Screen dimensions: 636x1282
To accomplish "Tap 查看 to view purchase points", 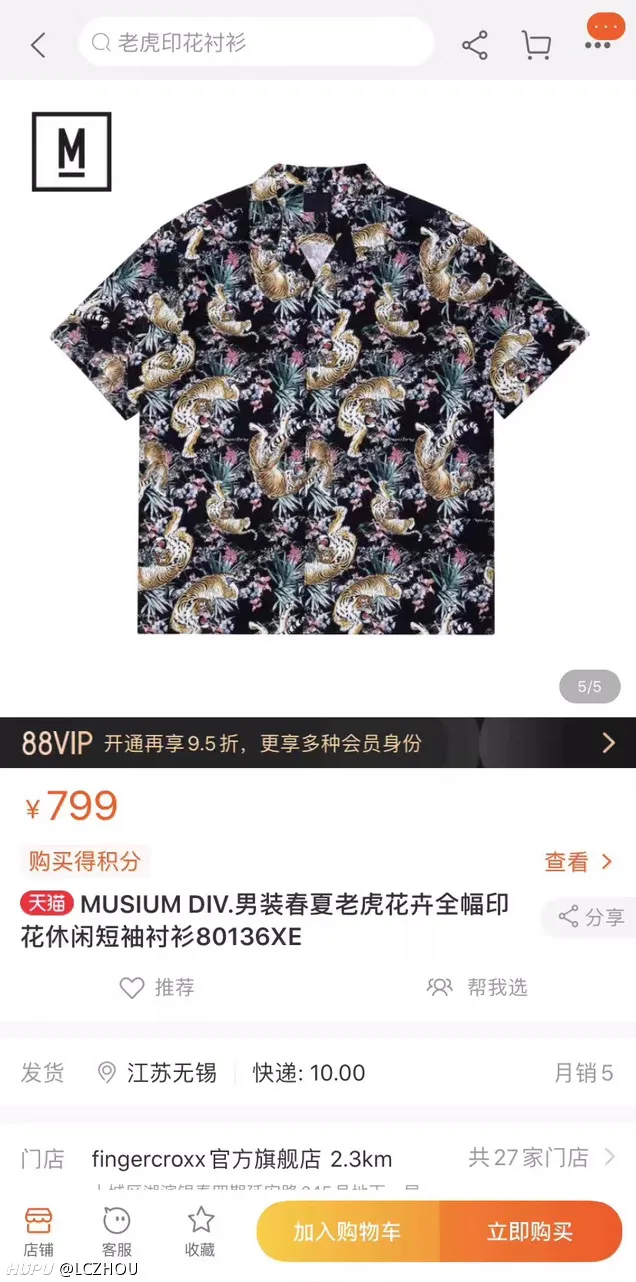I will pos(578,861).
